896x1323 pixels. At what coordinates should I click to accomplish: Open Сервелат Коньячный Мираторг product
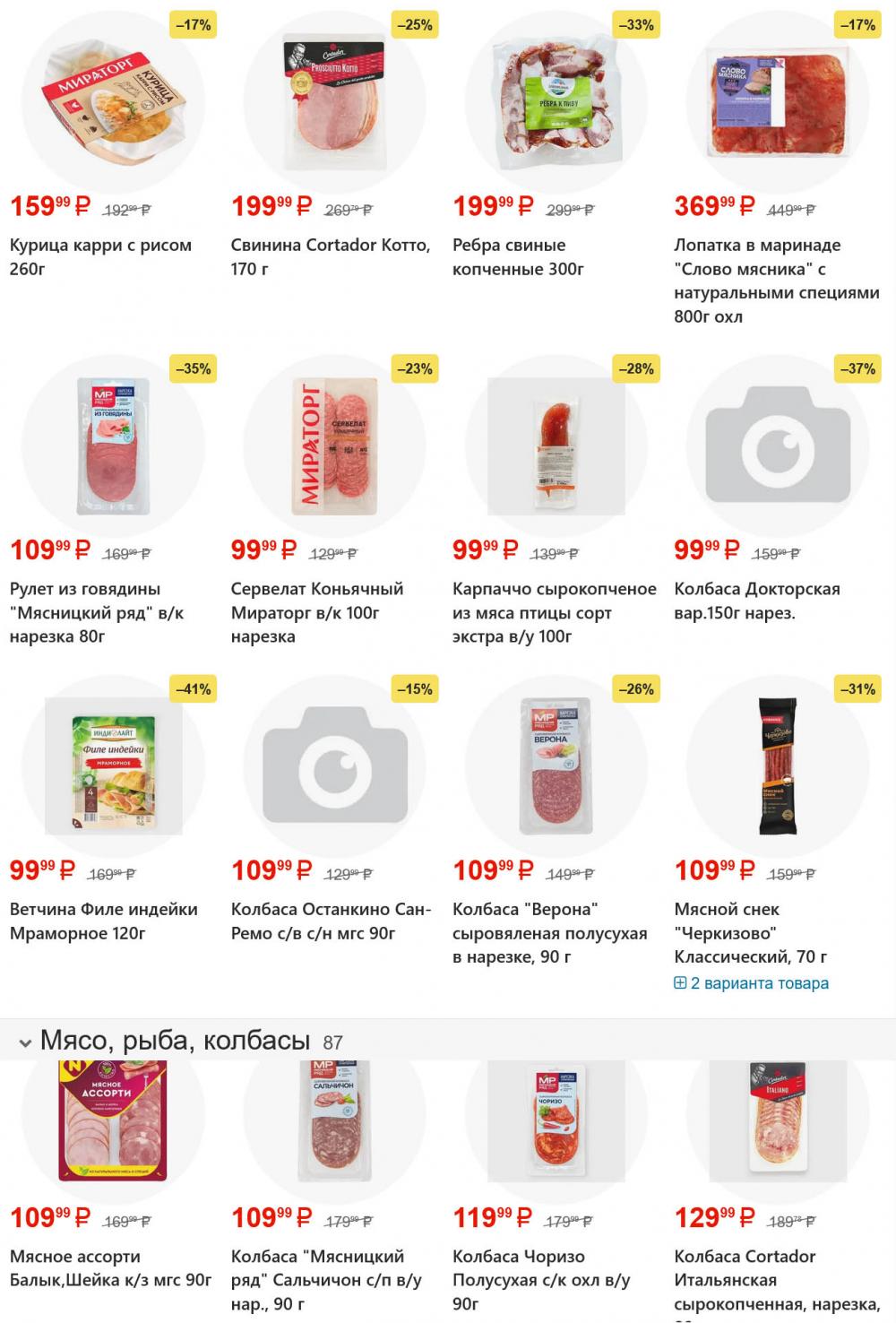[x=317, y=612]
